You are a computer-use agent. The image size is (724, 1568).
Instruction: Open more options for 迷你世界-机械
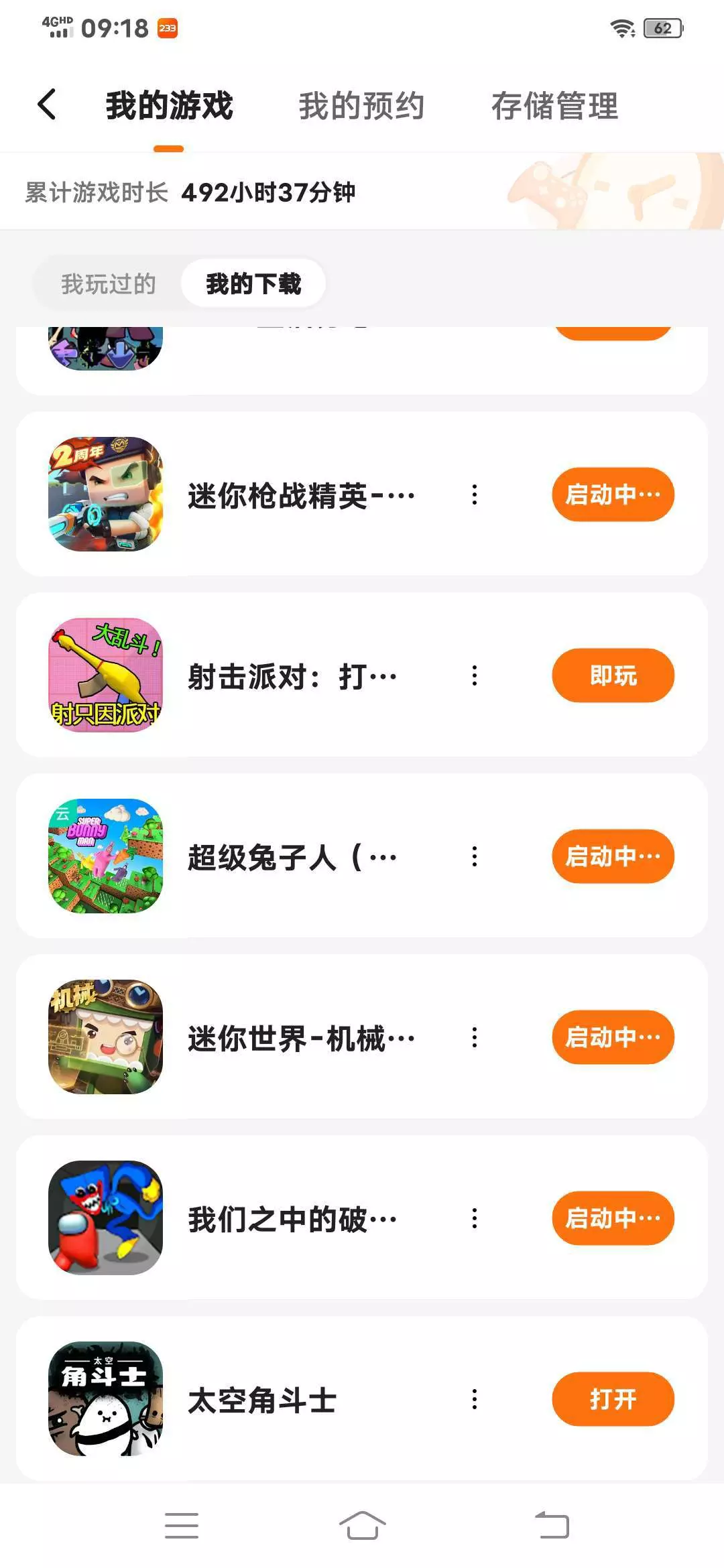[475, 1037]
